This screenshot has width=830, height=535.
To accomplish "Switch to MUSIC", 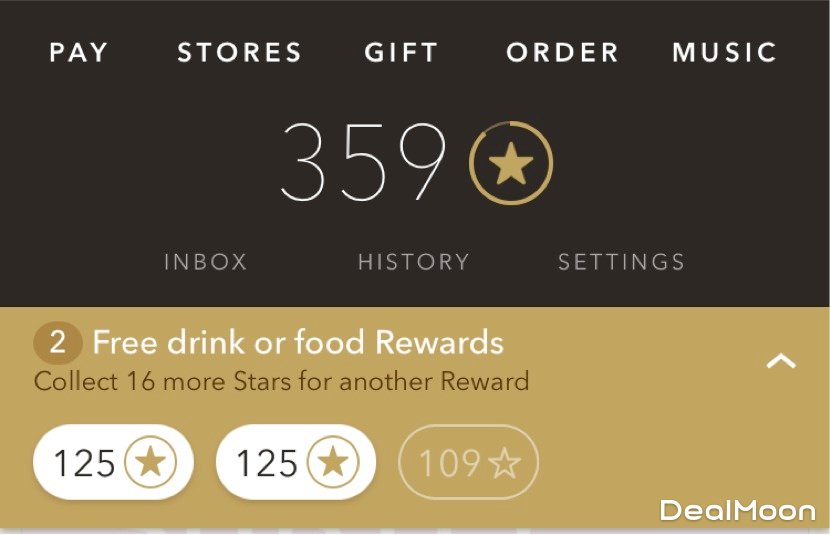I will [x=725, y=53].
